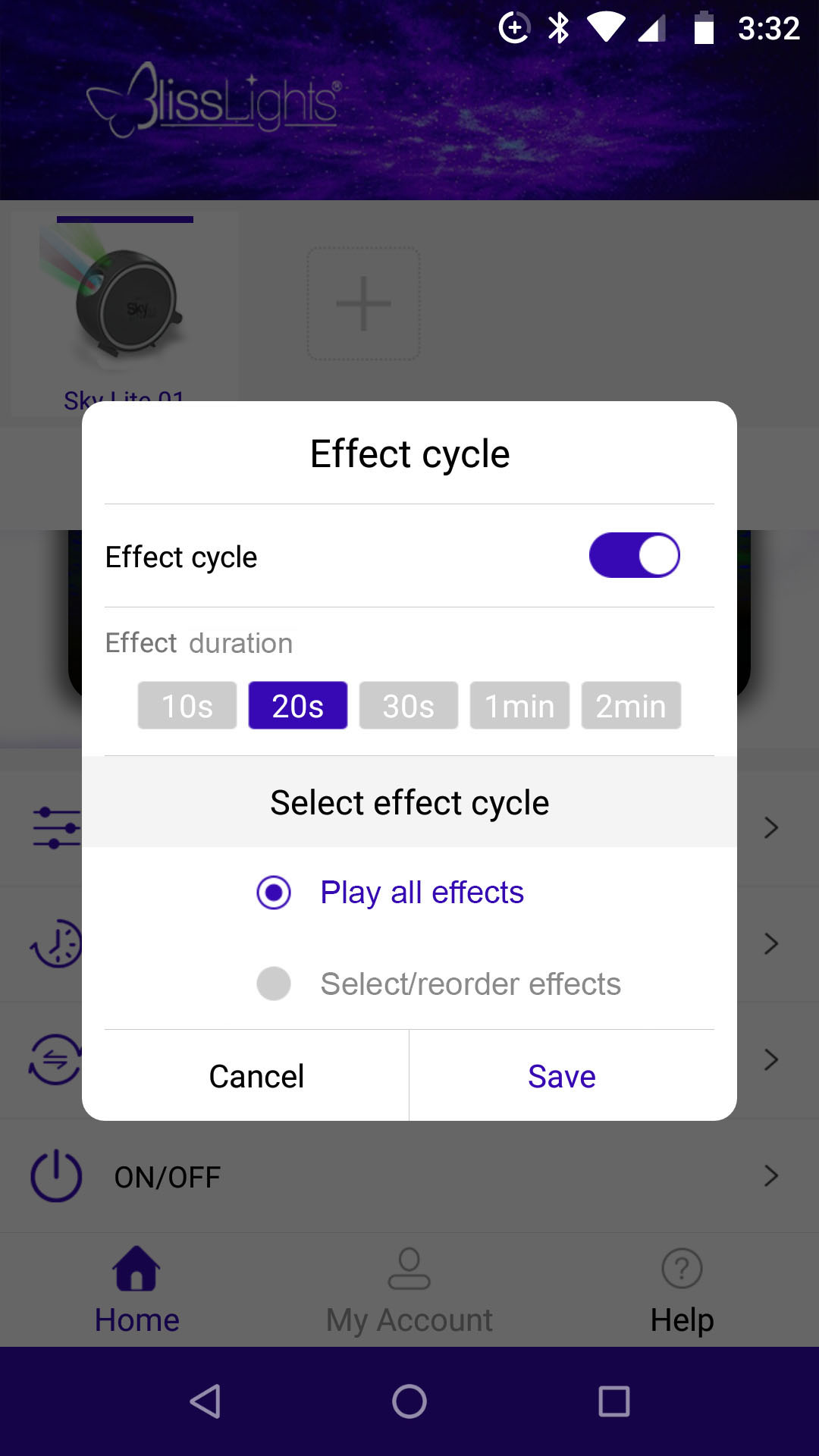Viewport: 819px width, 1456px height.
Task: Tap the effect cycle shuffle icon
Action: [55, 1059]
